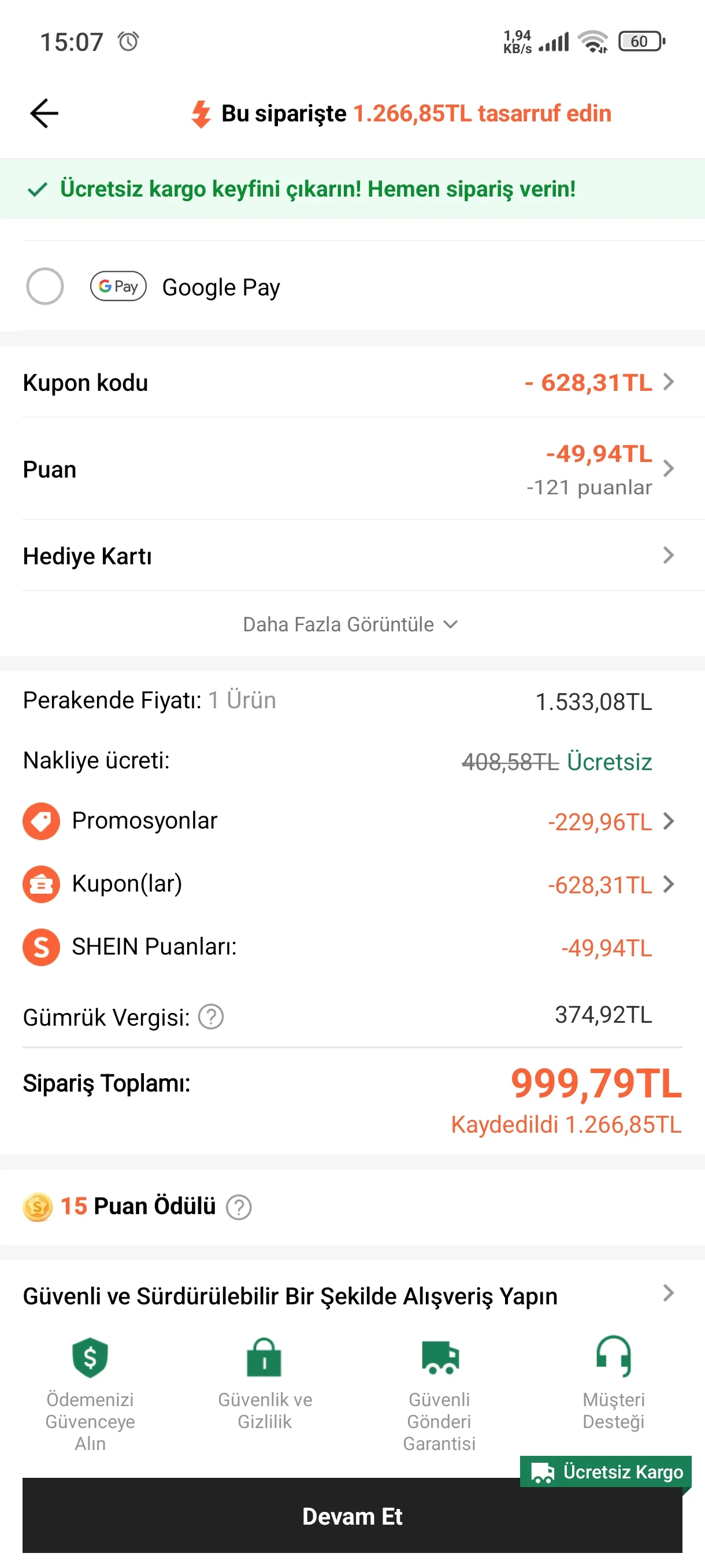Screen dimensions: 705x1568
Task: Open the Gümrük Vergisi help icon
Action: click(x=211, y=1017)
